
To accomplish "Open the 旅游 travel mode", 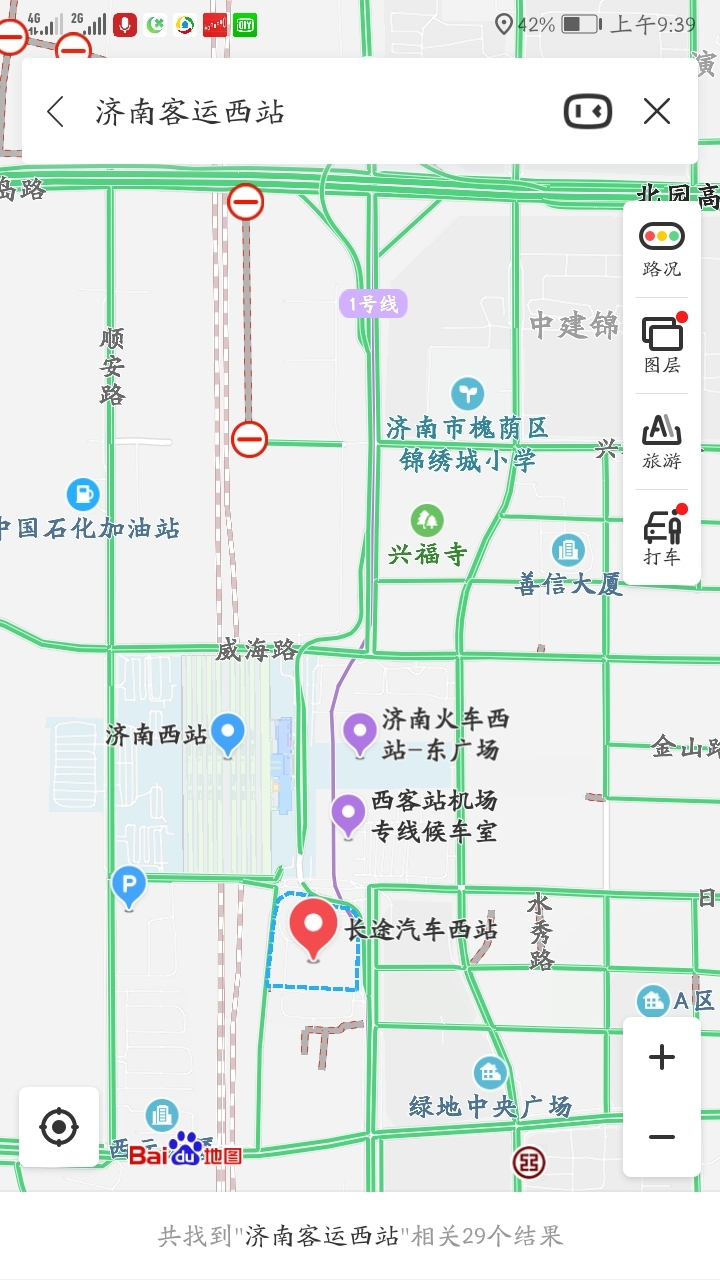I will pos(661,441).
